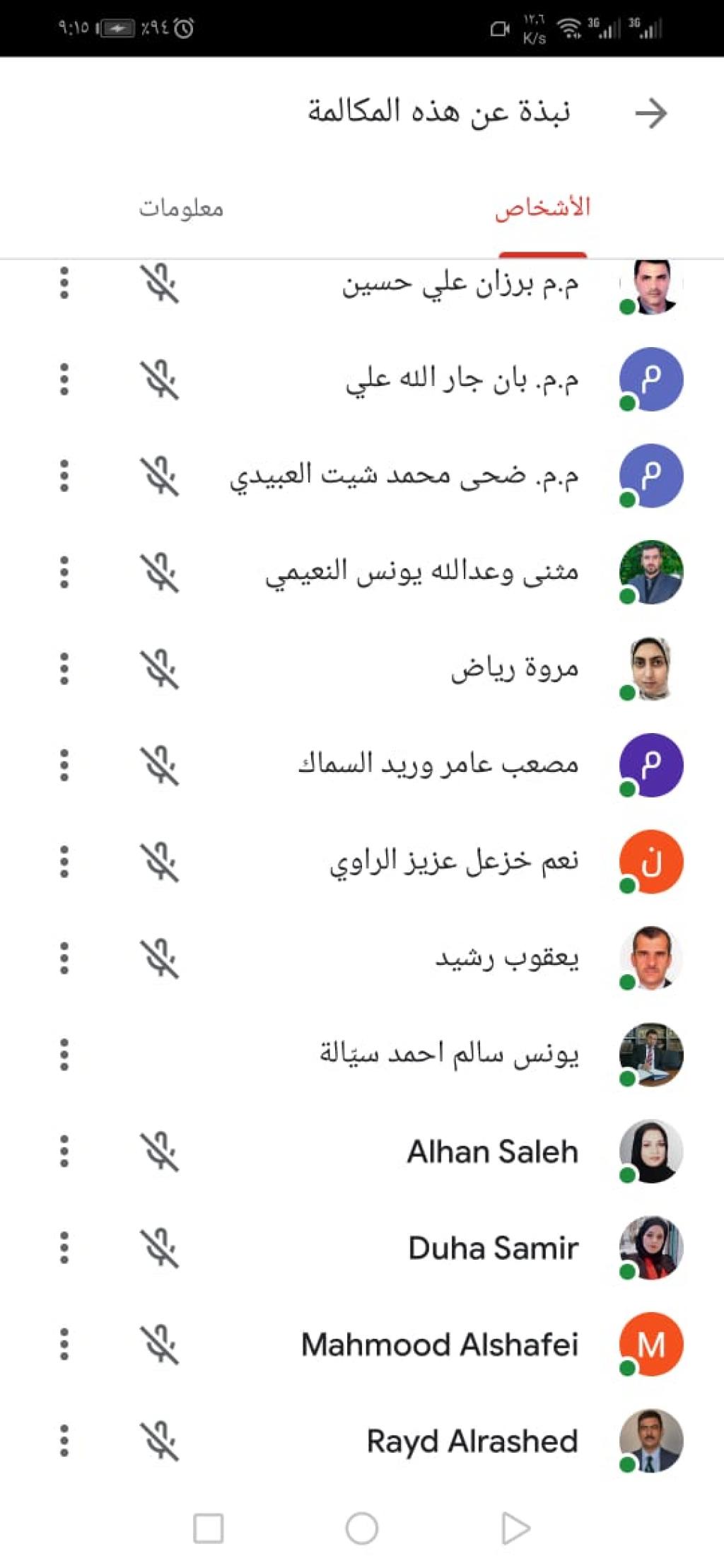Open options for م.م. ضحى محمد شيت العبيدي
724x1568 pixels.
tap(64, 476)
